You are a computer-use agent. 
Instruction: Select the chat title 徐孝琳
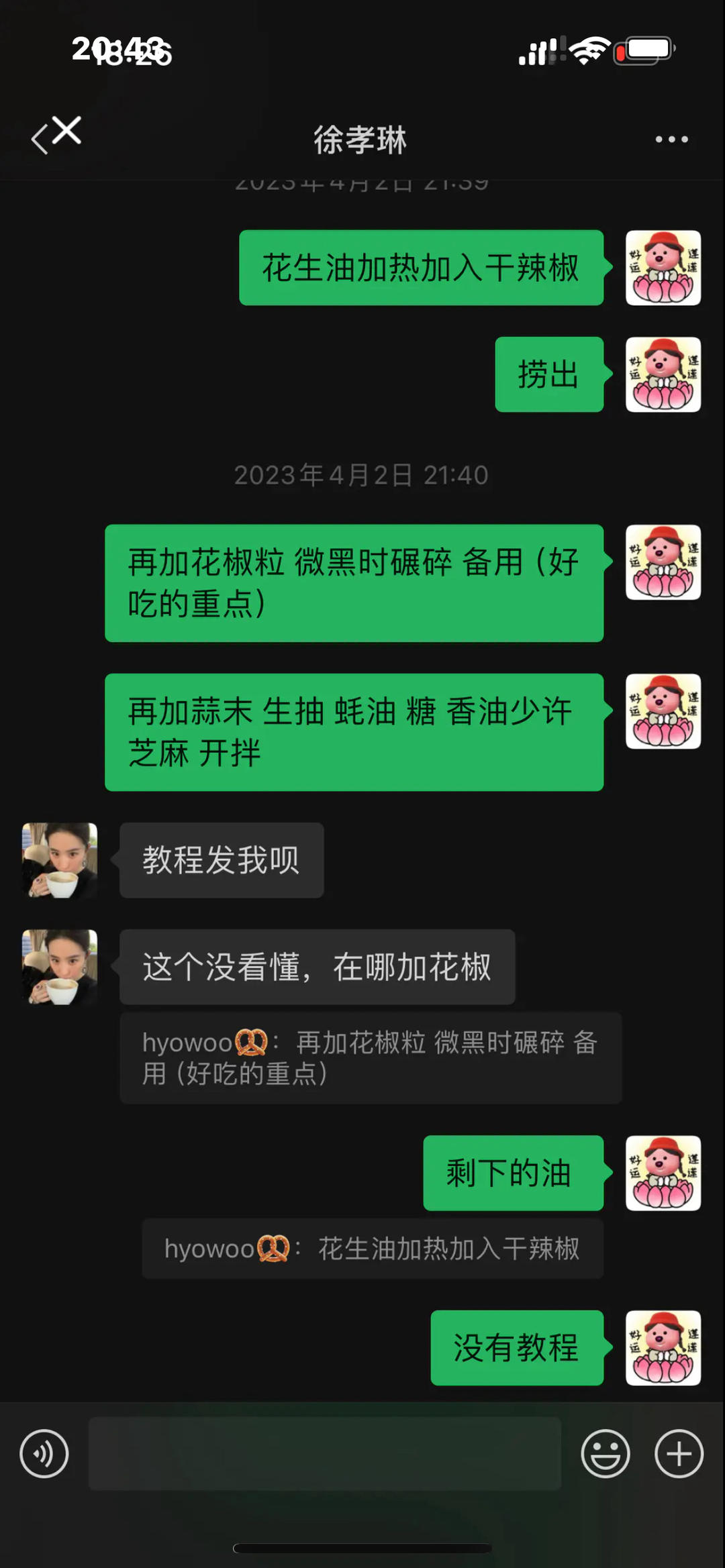coord(360,139)
